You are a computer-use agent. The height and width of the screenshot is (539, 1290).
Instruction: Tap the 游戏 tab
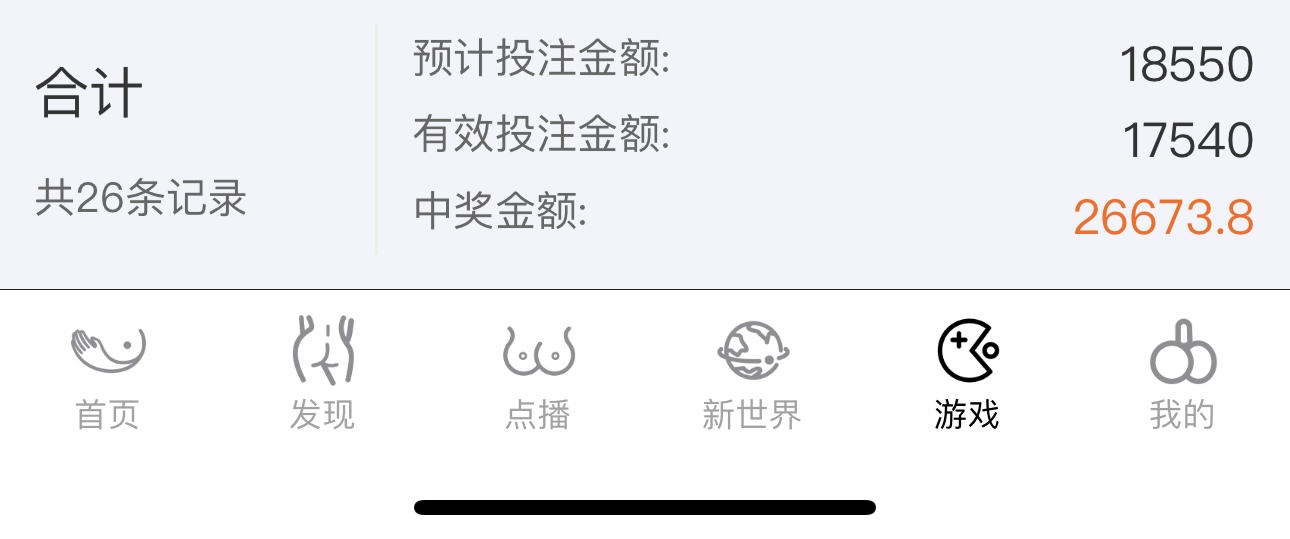pyautogui.click(x=967, y=373)
